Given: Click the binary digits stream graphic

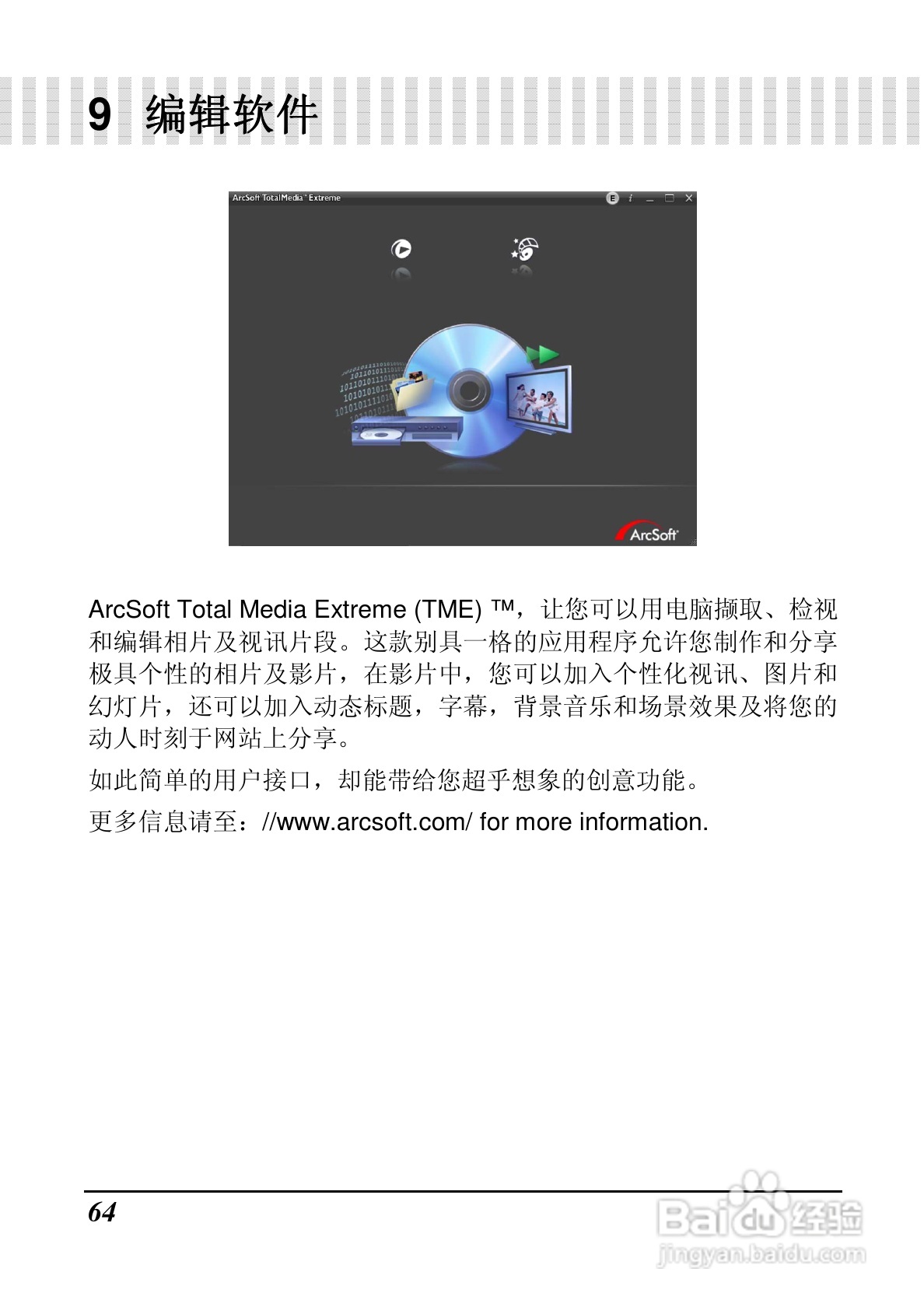Looking at the screenshot, I should click(x=366, y=389).
